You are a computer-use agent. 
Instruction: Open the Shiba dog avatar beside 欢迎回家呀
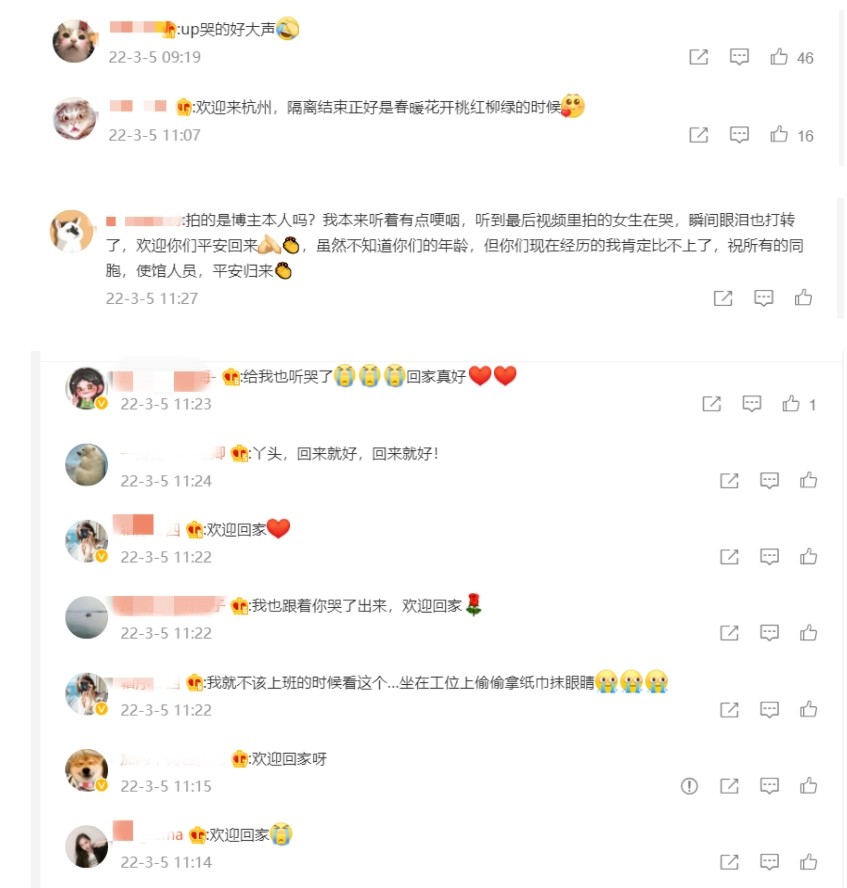pyautogui.click(x=86, y=770)
